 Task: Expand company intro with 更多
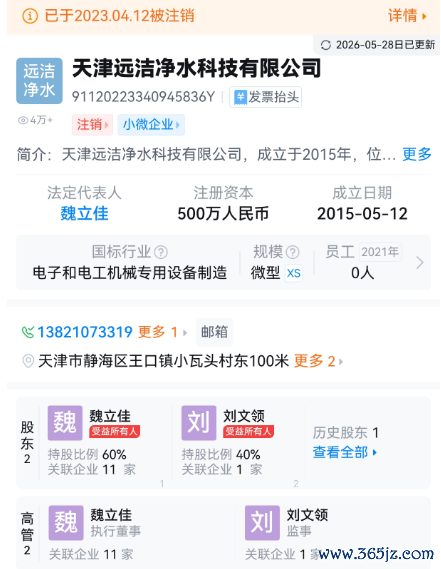[417, 154]
